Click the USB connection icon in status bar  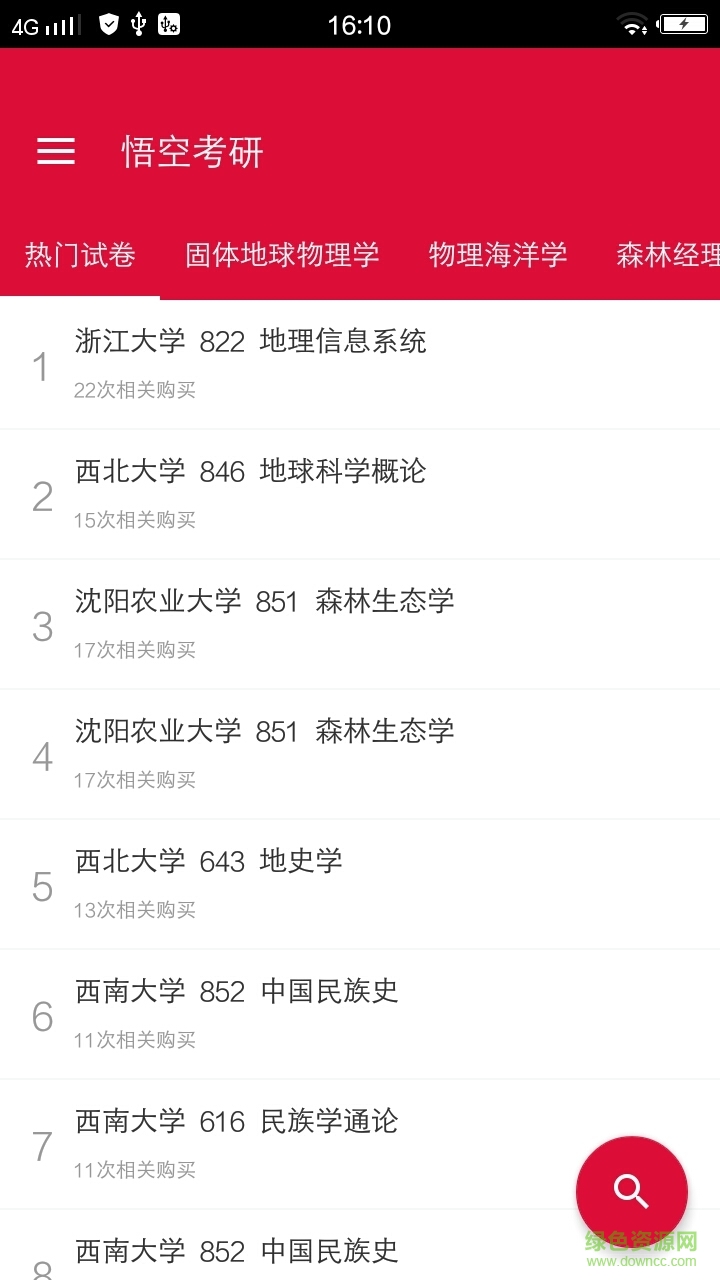(x=138, y=23)
